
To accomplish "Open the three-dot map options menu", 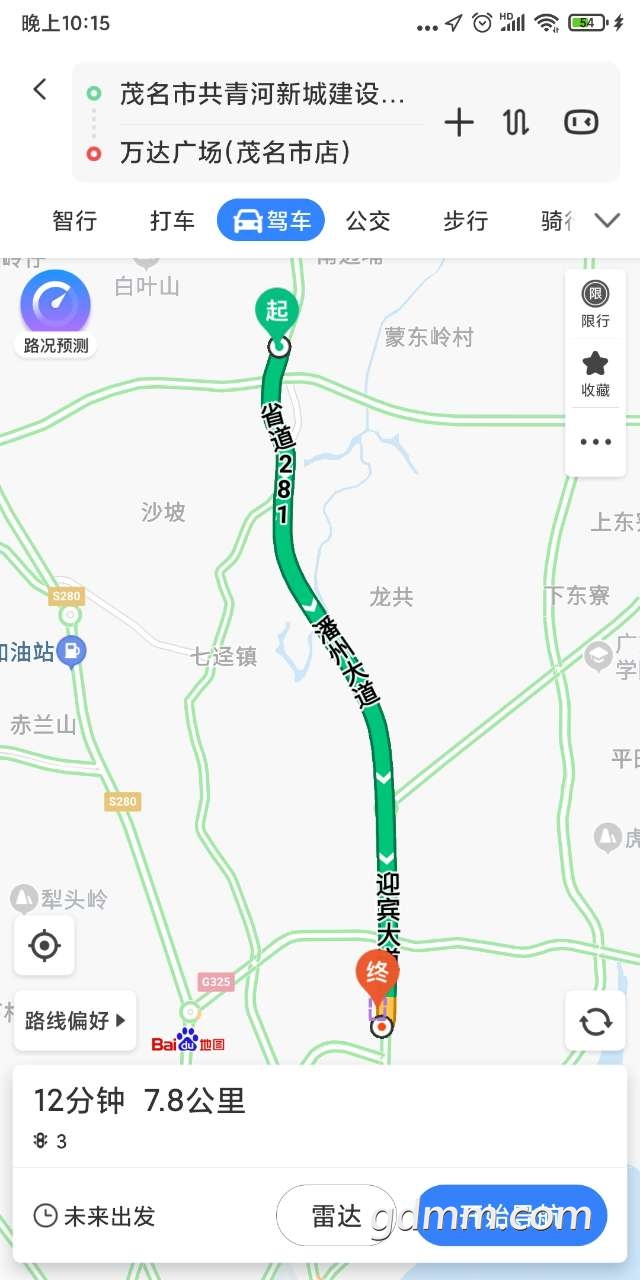I will 595,442.
